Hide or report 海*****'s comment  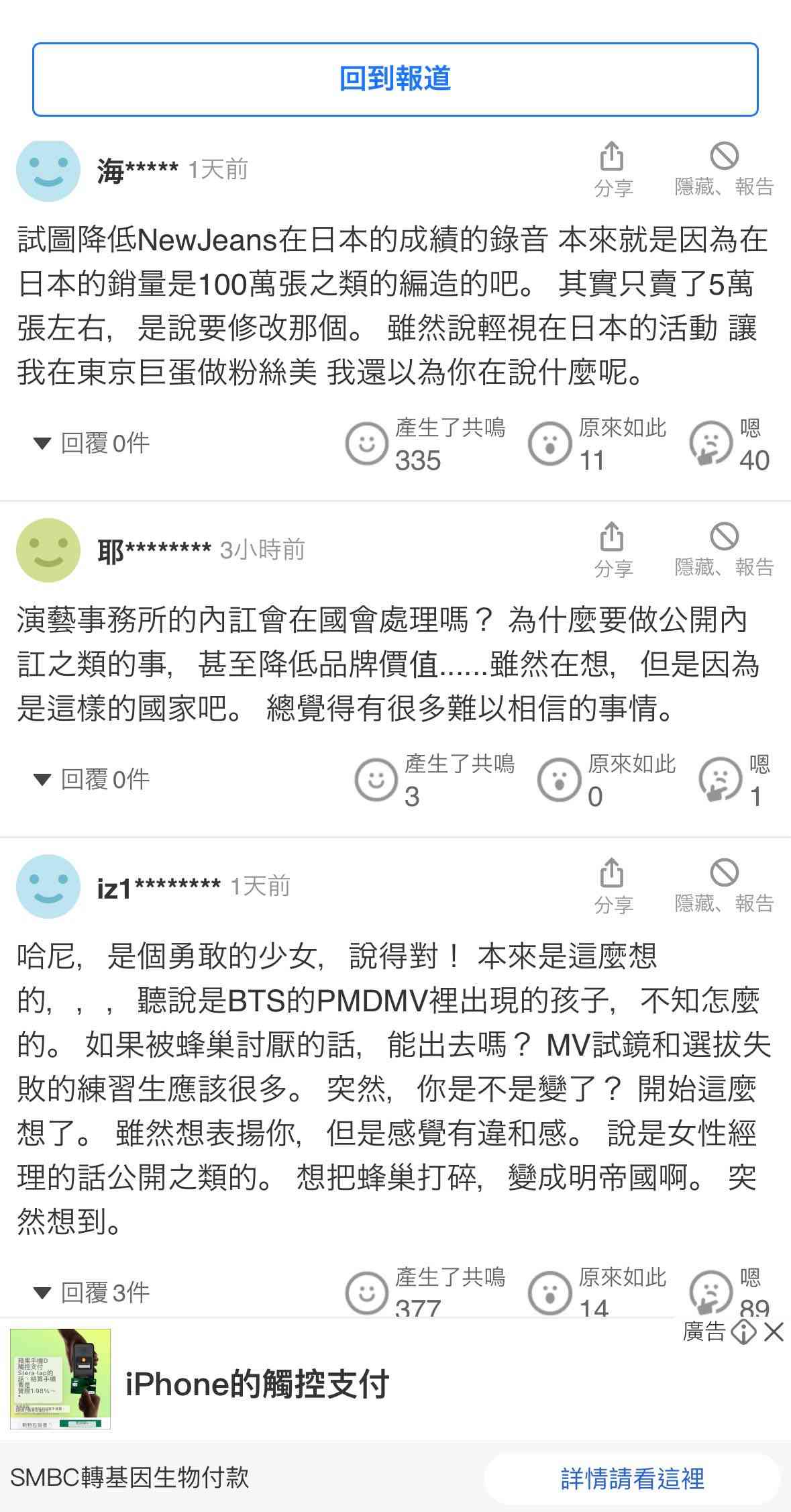tap(724, 169)
